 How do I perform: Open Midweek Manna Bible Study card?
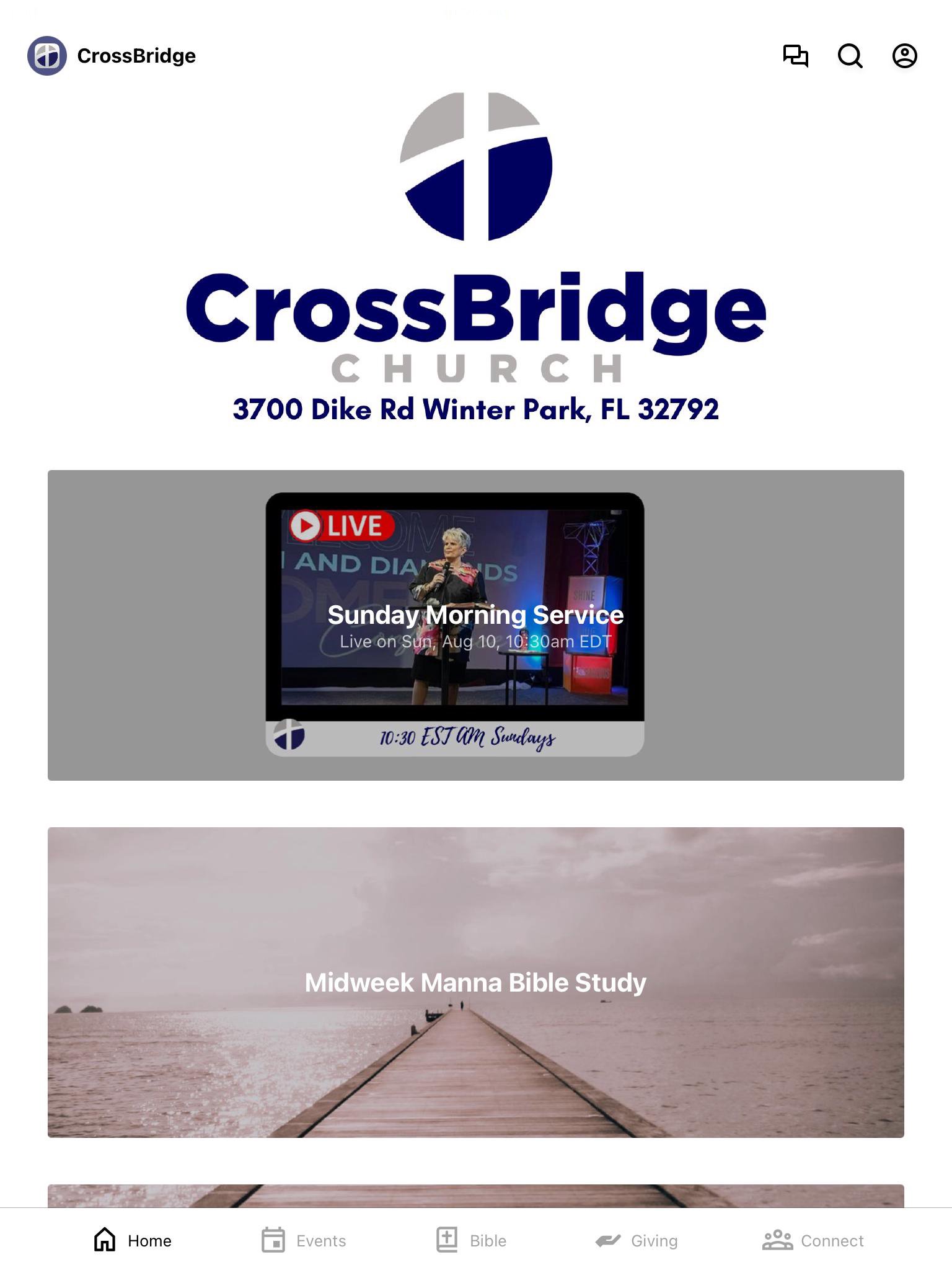point(475,982)
